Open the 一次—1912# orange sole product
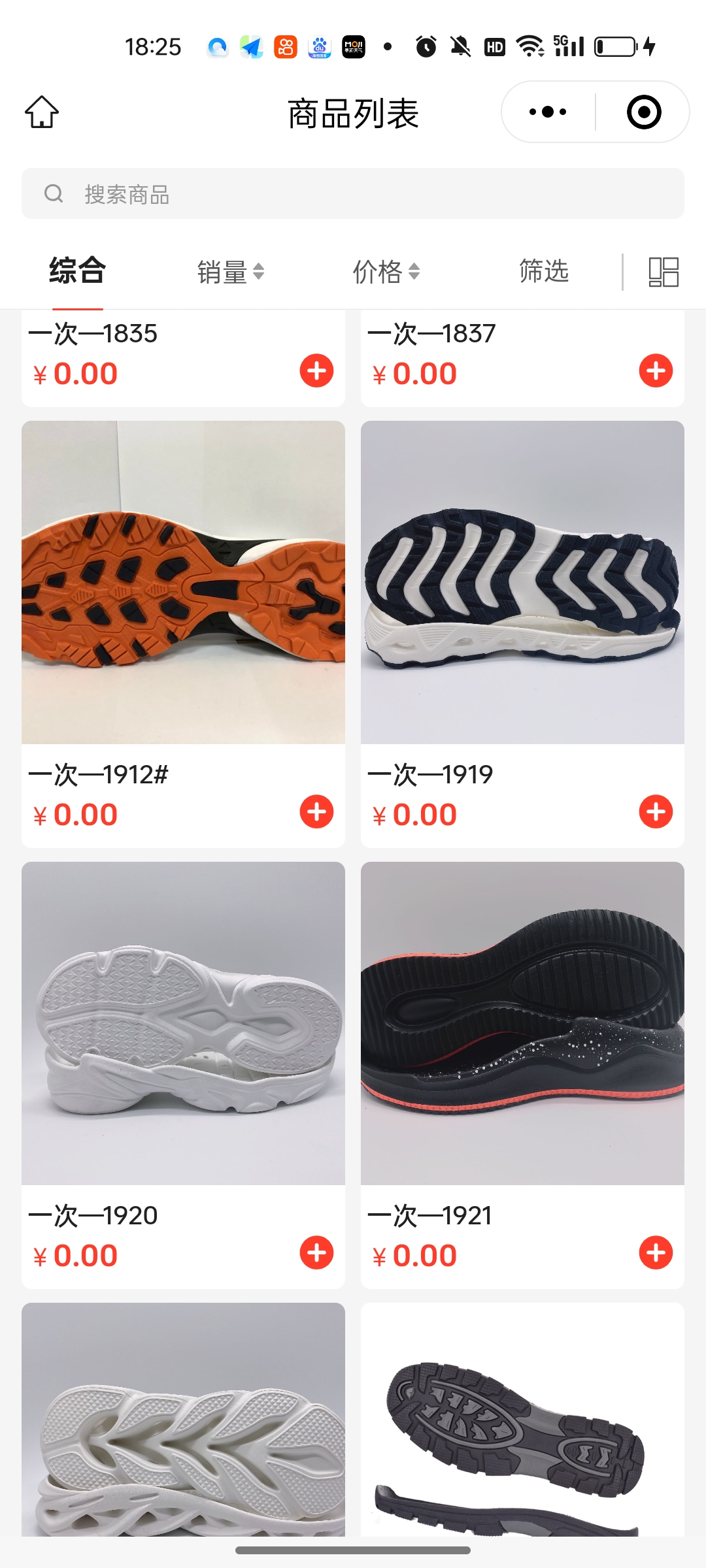The width and height of the screenshot is (706, 1568). point(183,583)
